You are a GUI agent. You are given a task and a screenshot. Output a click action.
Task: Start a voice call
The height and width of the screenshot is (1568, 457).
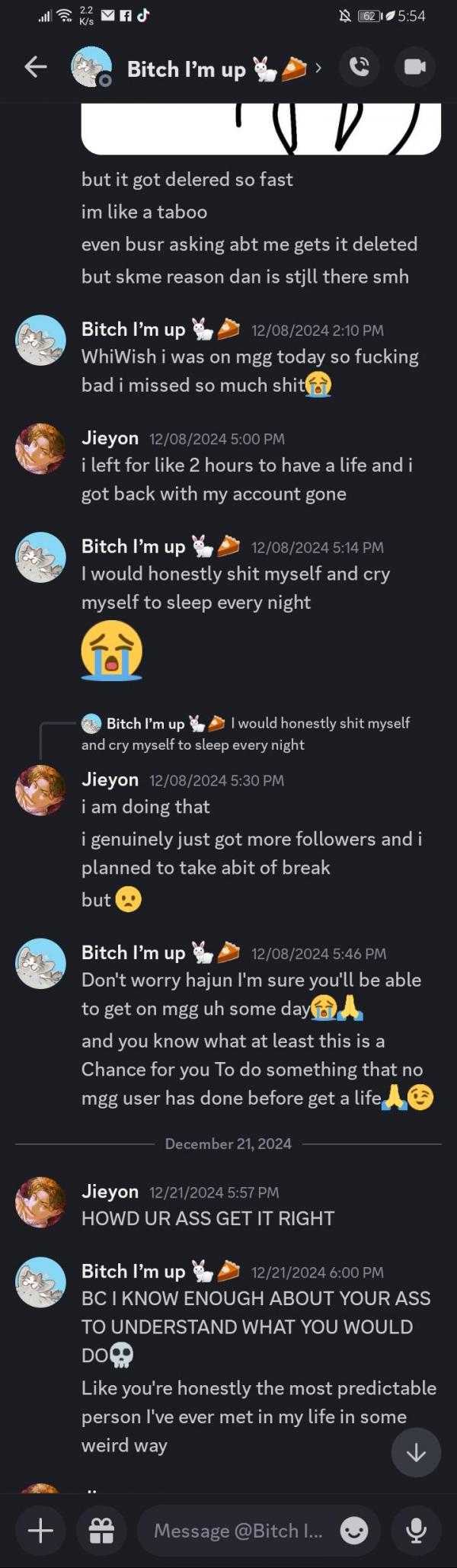tap(360, 67)
